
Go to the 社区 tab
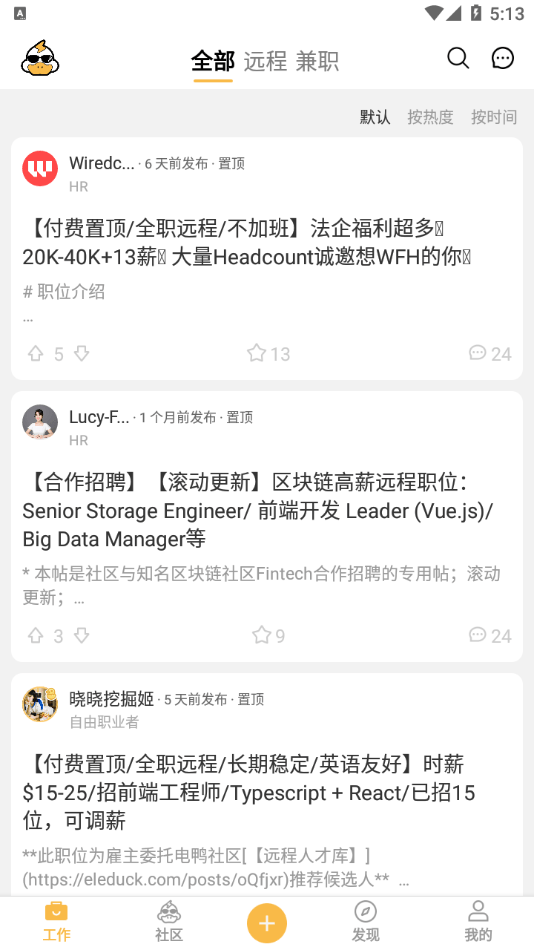point(169,922)
